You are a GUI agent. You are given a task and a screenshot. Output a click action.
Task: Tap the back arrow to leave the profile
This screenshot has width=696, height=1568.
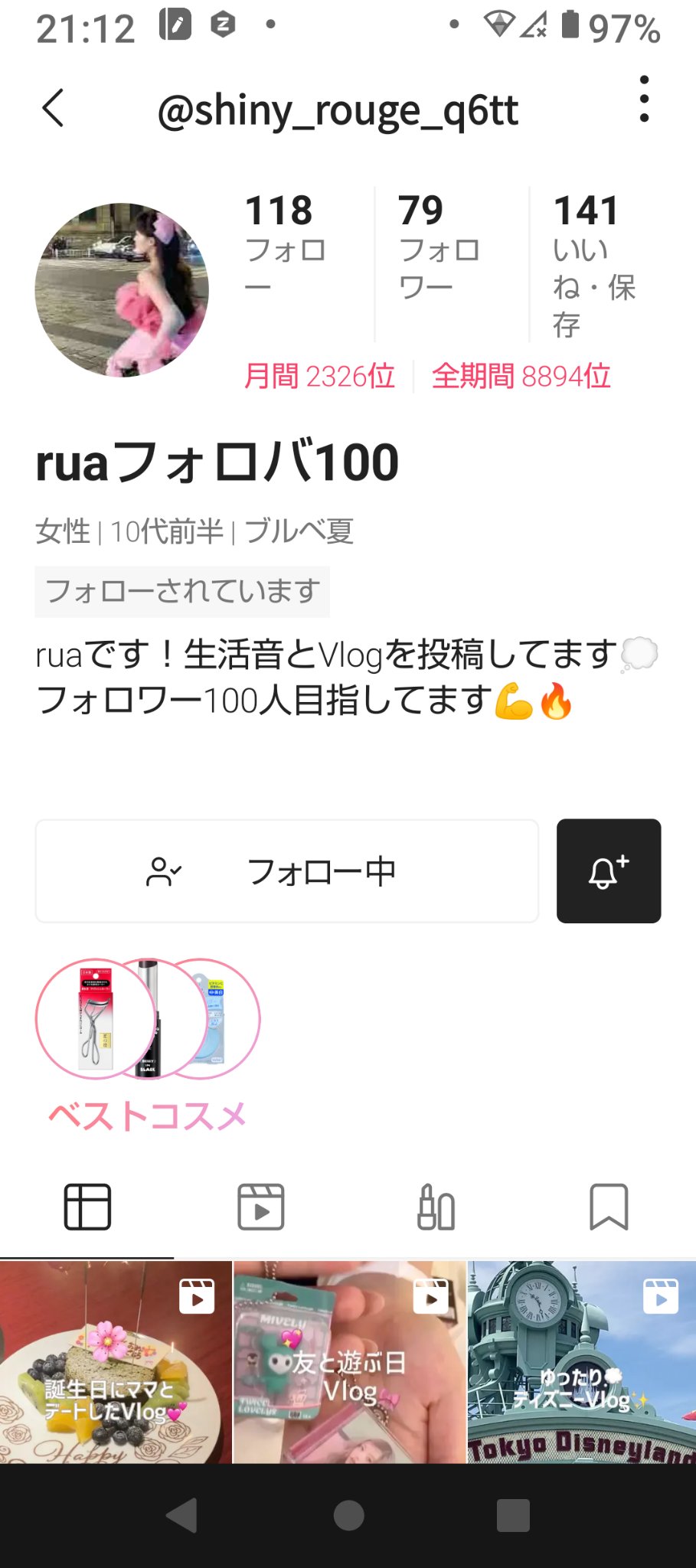click(52, 109)
